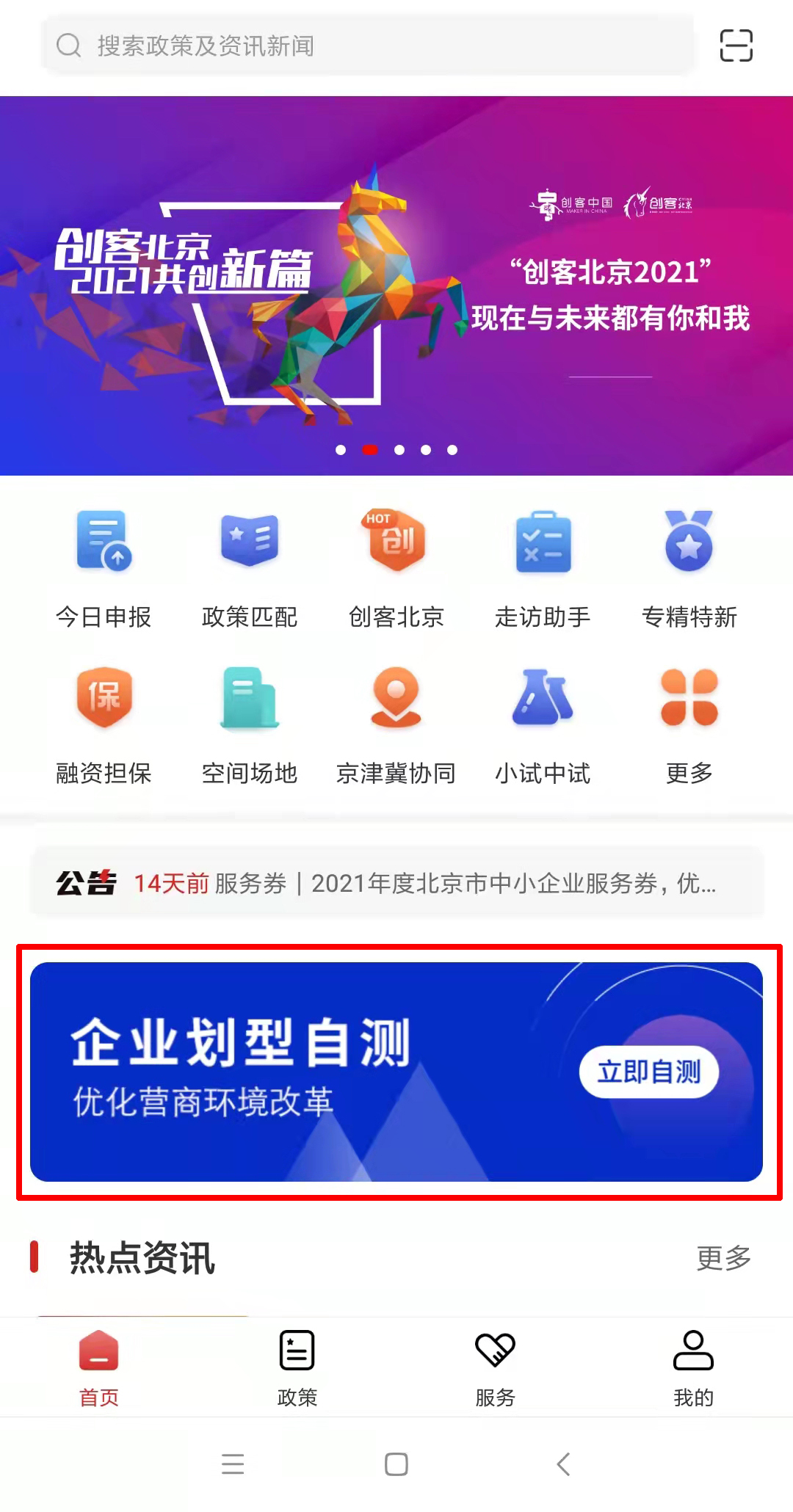Image resolution: width=793 pixels, height=1512 pixels.
Task: Open the search box for policies and news
Action: pyautogui.click(x=367, y=46)
